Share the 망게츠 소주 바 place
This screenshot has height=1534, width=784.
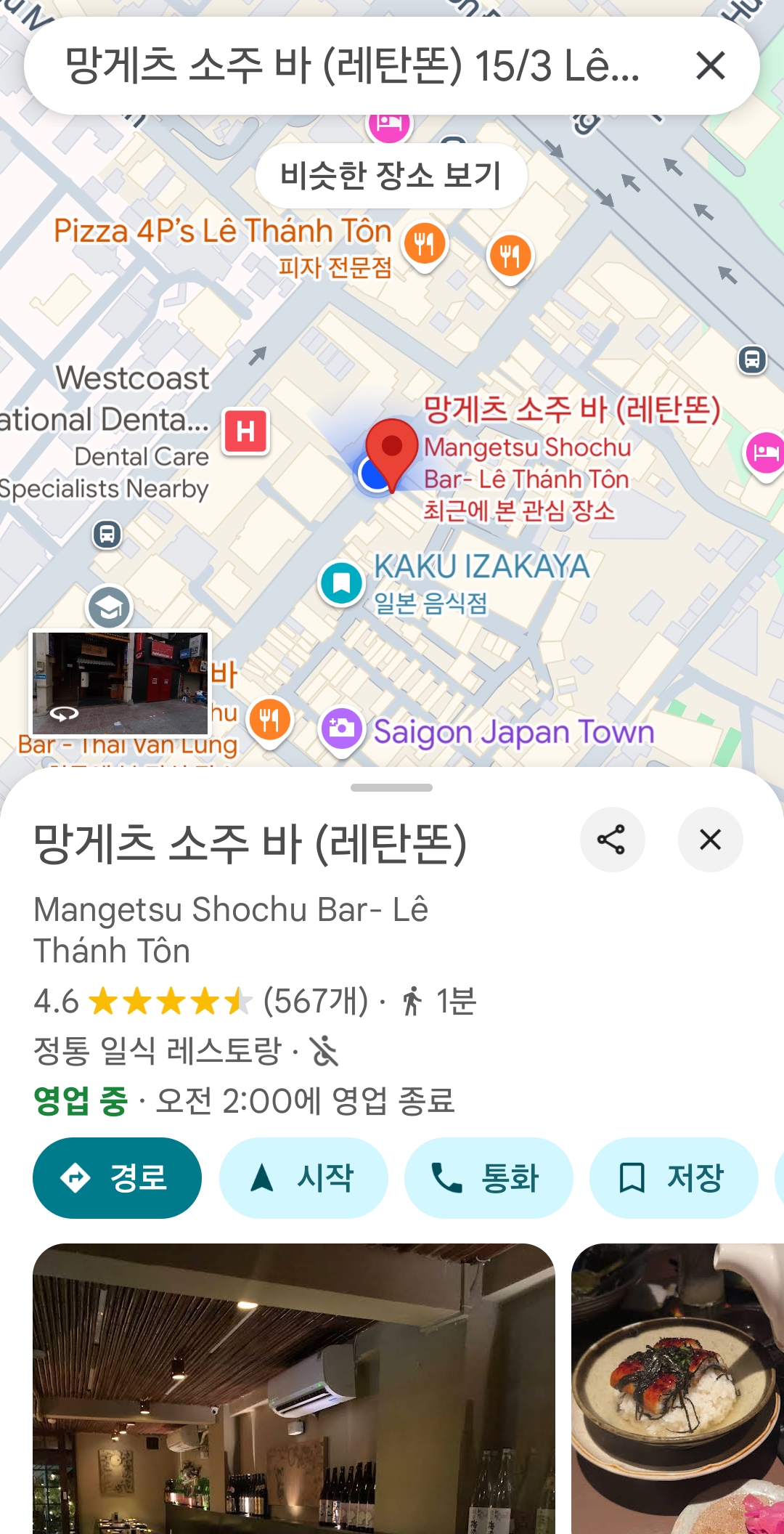click(611, 840)
